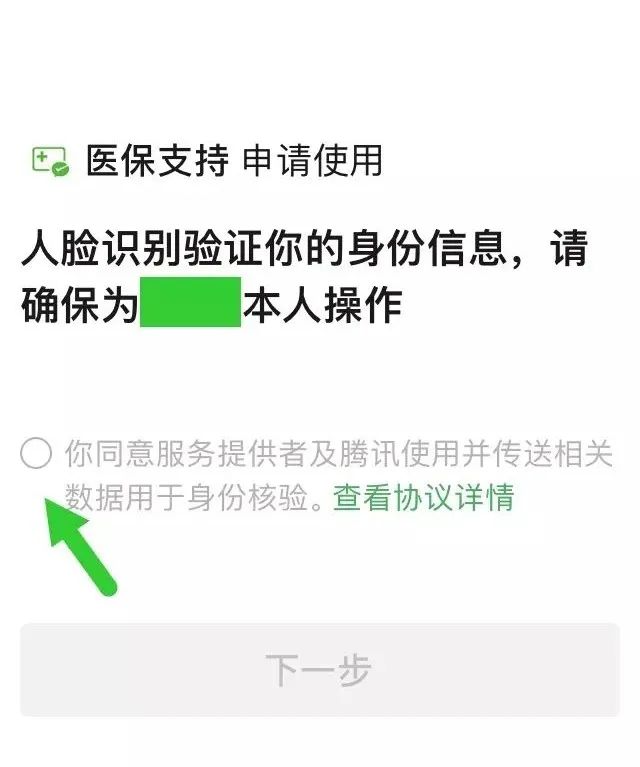The width and height of the screenshot is (640, 767).
Task: Tap the 下一步 button
Action: pyautogui.click(x=319, y=669)
